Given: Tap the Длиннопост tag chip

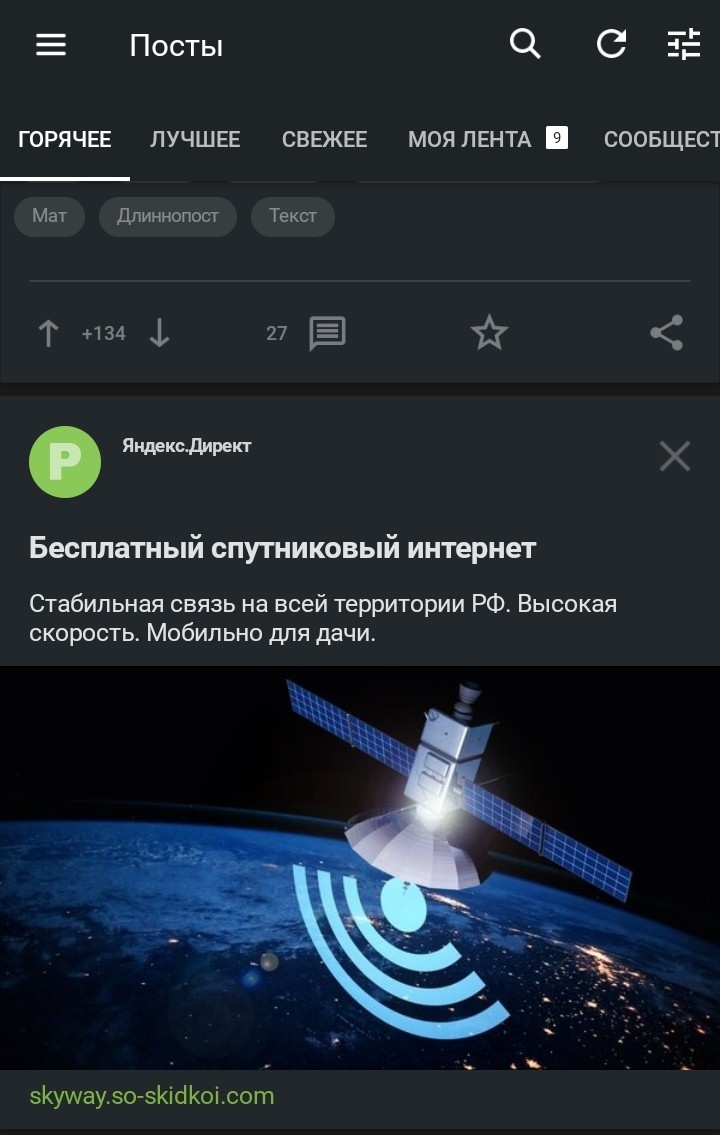Looking at the screenshot, I should [167, 216].
